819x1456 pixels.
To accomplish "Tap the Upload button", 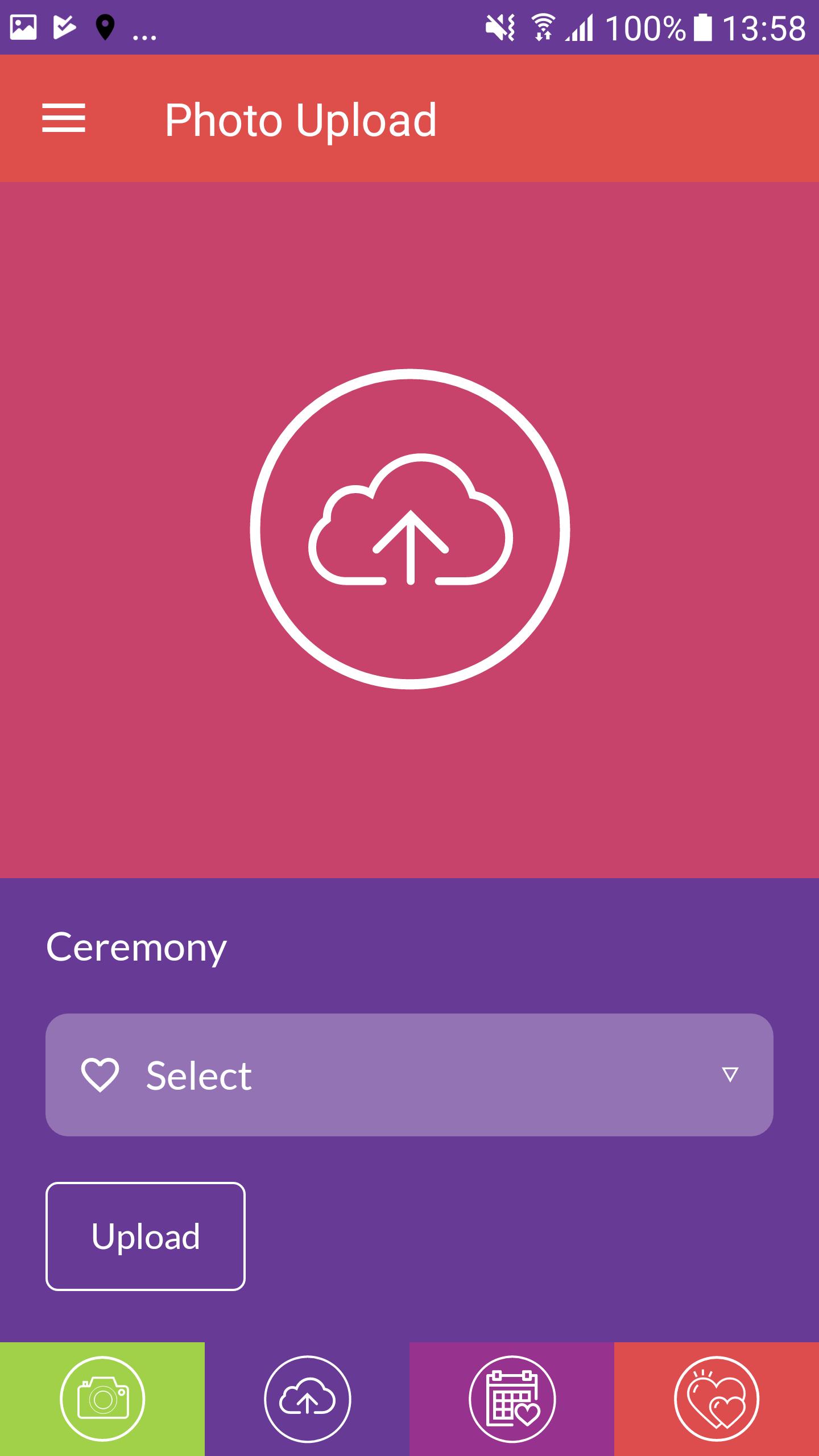I will point(146,1236).
